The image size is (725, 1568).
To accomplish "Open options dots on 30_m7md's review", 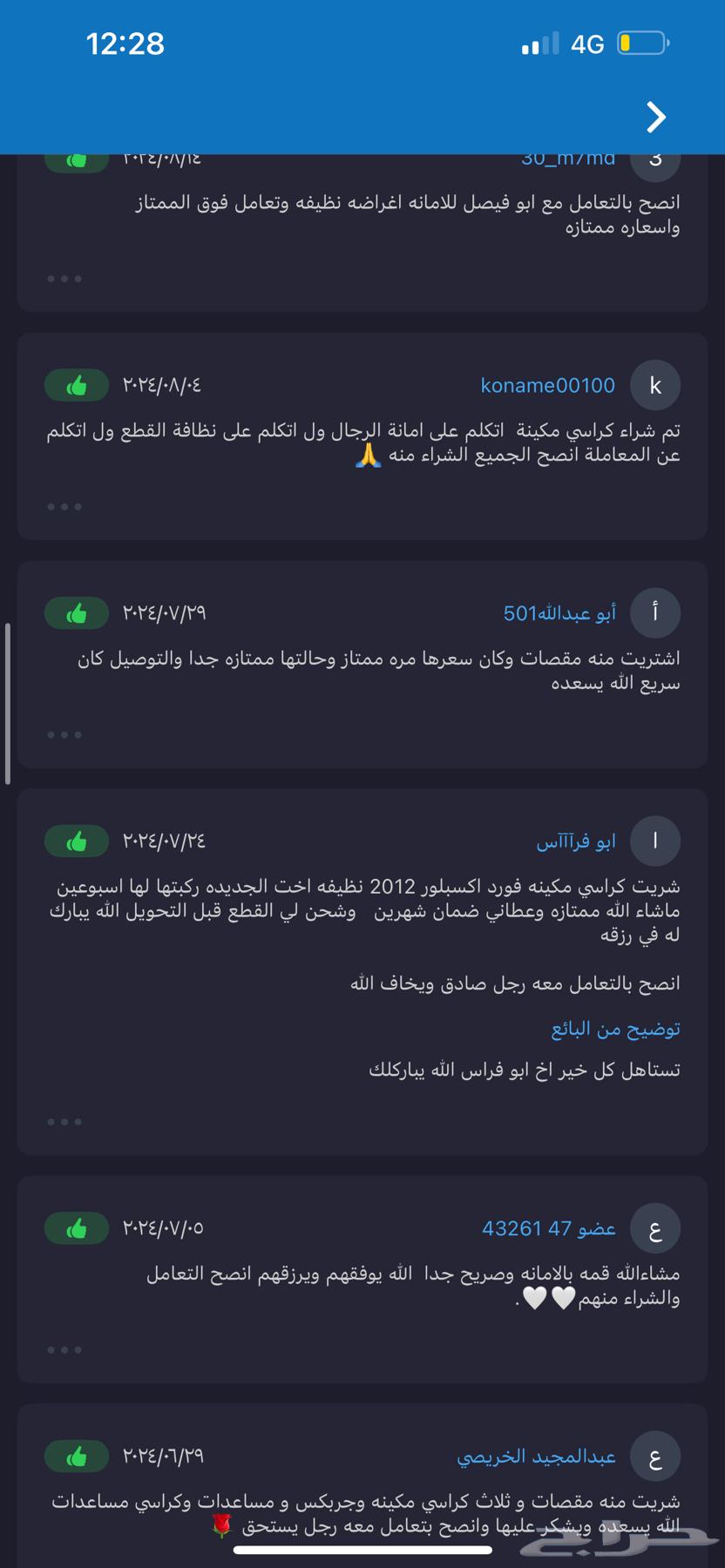I will point(64,279).
